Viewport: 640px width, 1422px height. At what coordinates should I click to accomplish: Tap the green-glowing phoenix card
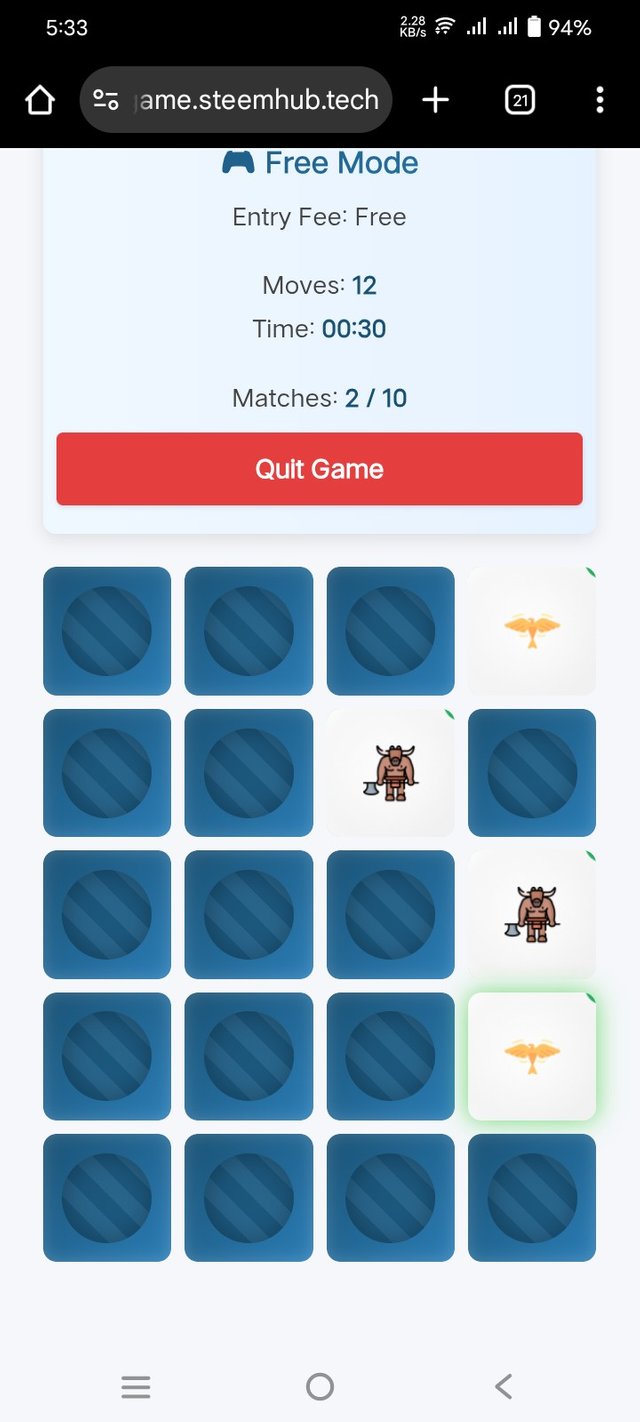[532, 1056]
